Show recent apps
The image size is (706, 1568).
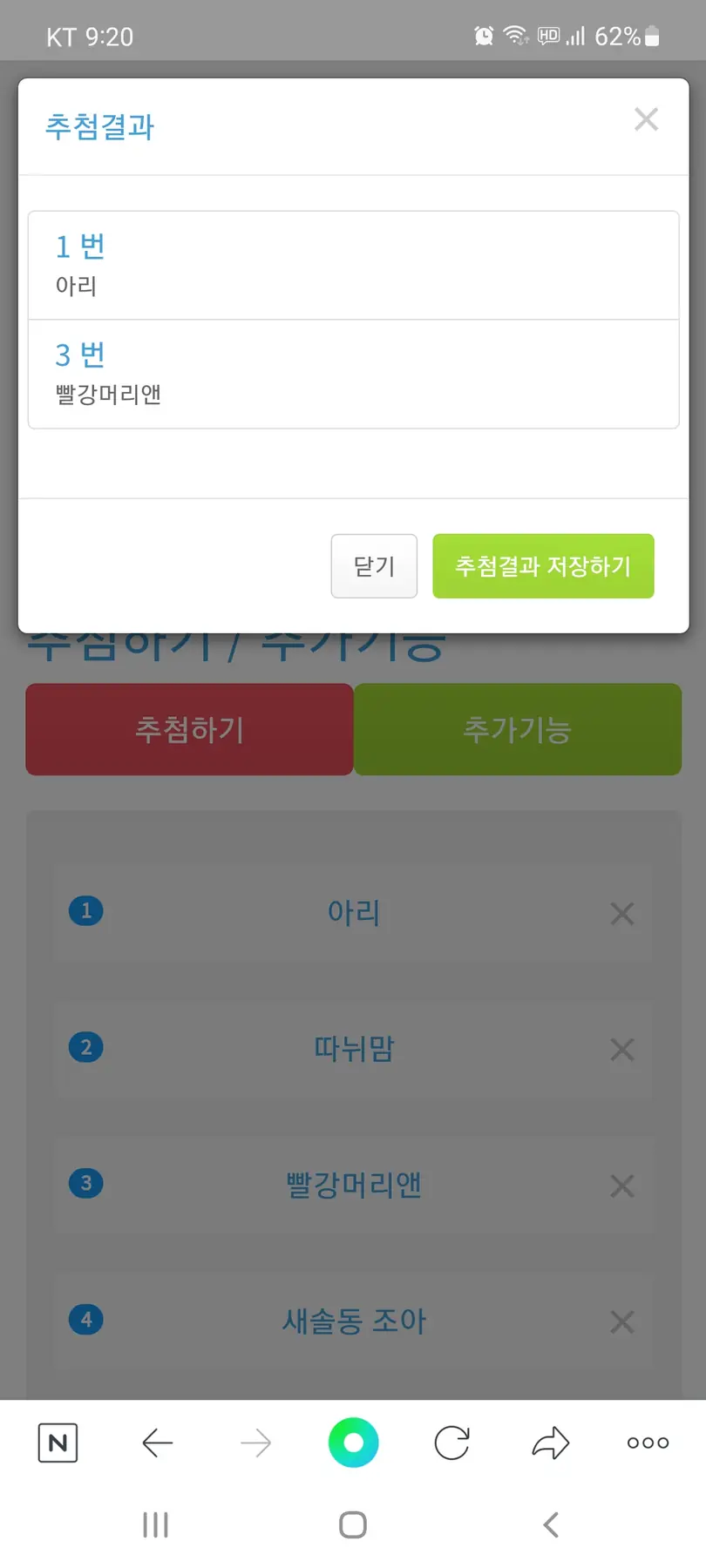click(155, 1524)
